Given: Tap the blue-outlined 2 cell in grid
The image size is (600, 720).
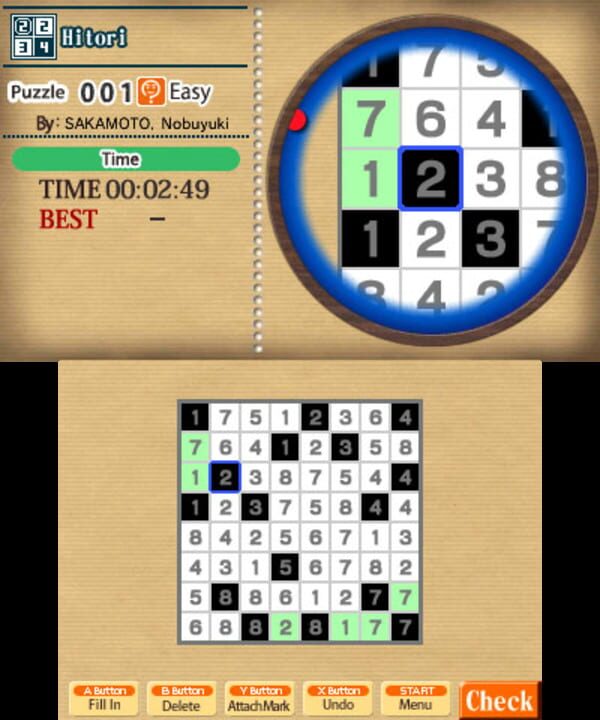Looking at the screenshot, I should coord(225,477).
